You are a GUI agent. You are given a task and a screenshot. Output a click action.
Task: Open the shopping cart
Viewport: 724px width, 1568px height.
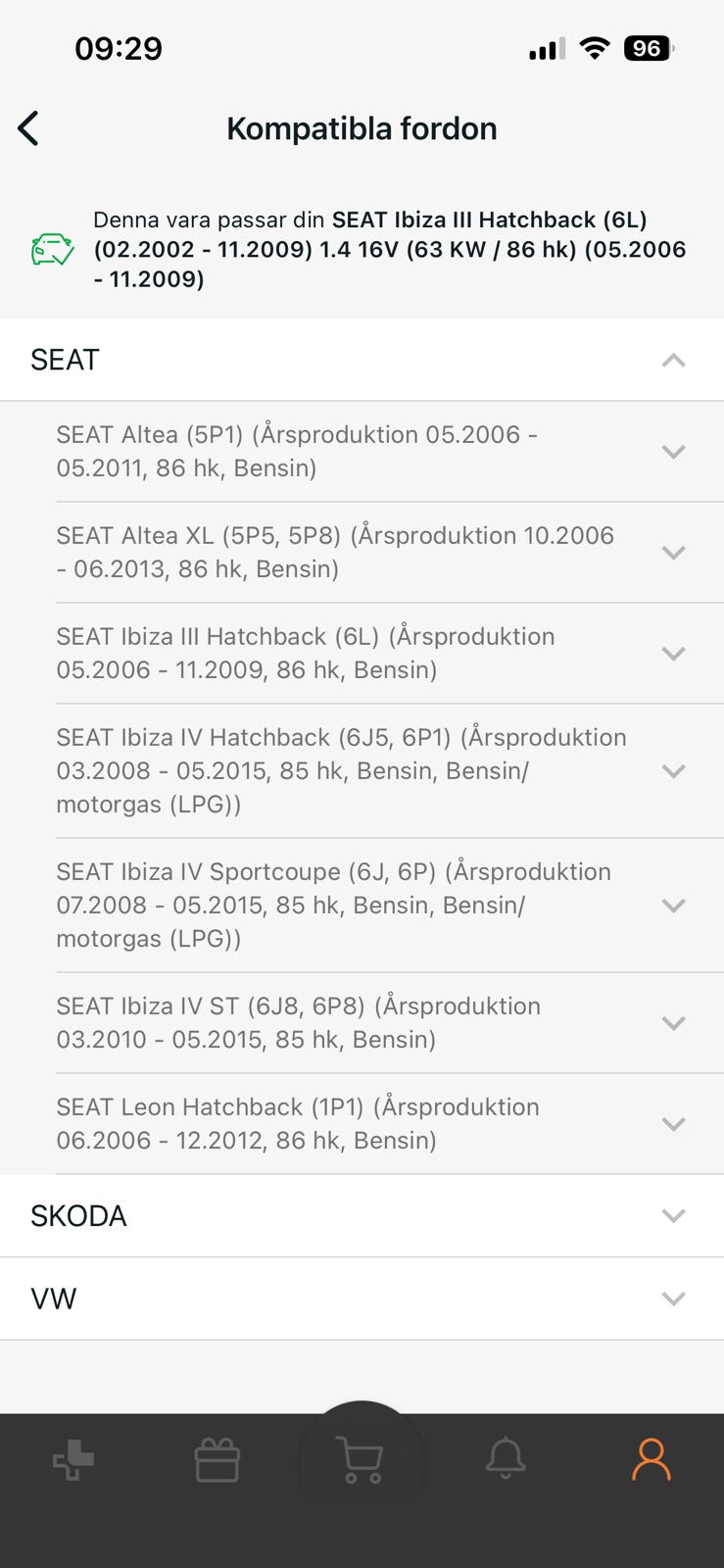coord(361,1461)
